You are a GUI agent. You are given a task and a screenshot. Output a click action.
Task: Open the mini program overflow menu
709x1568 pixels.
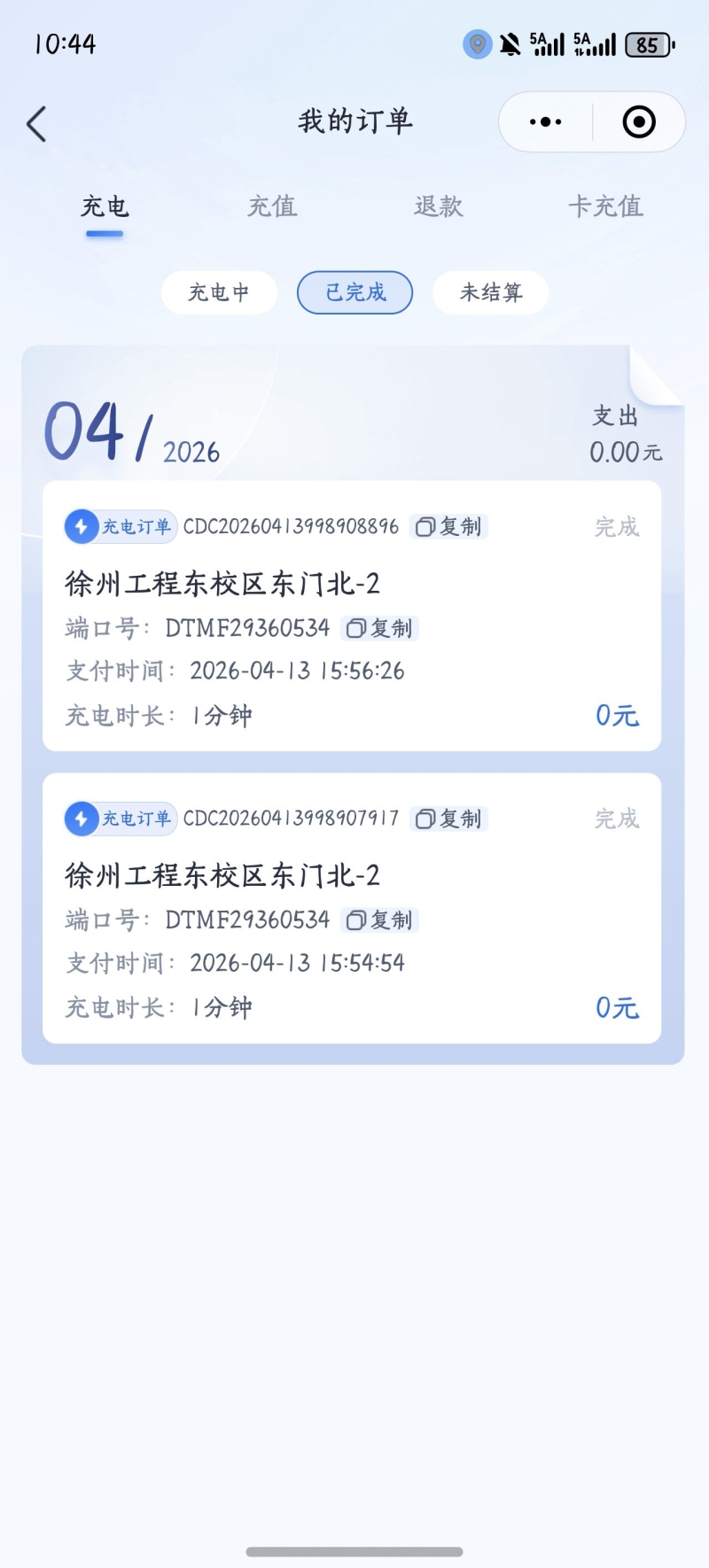(545, 122)
